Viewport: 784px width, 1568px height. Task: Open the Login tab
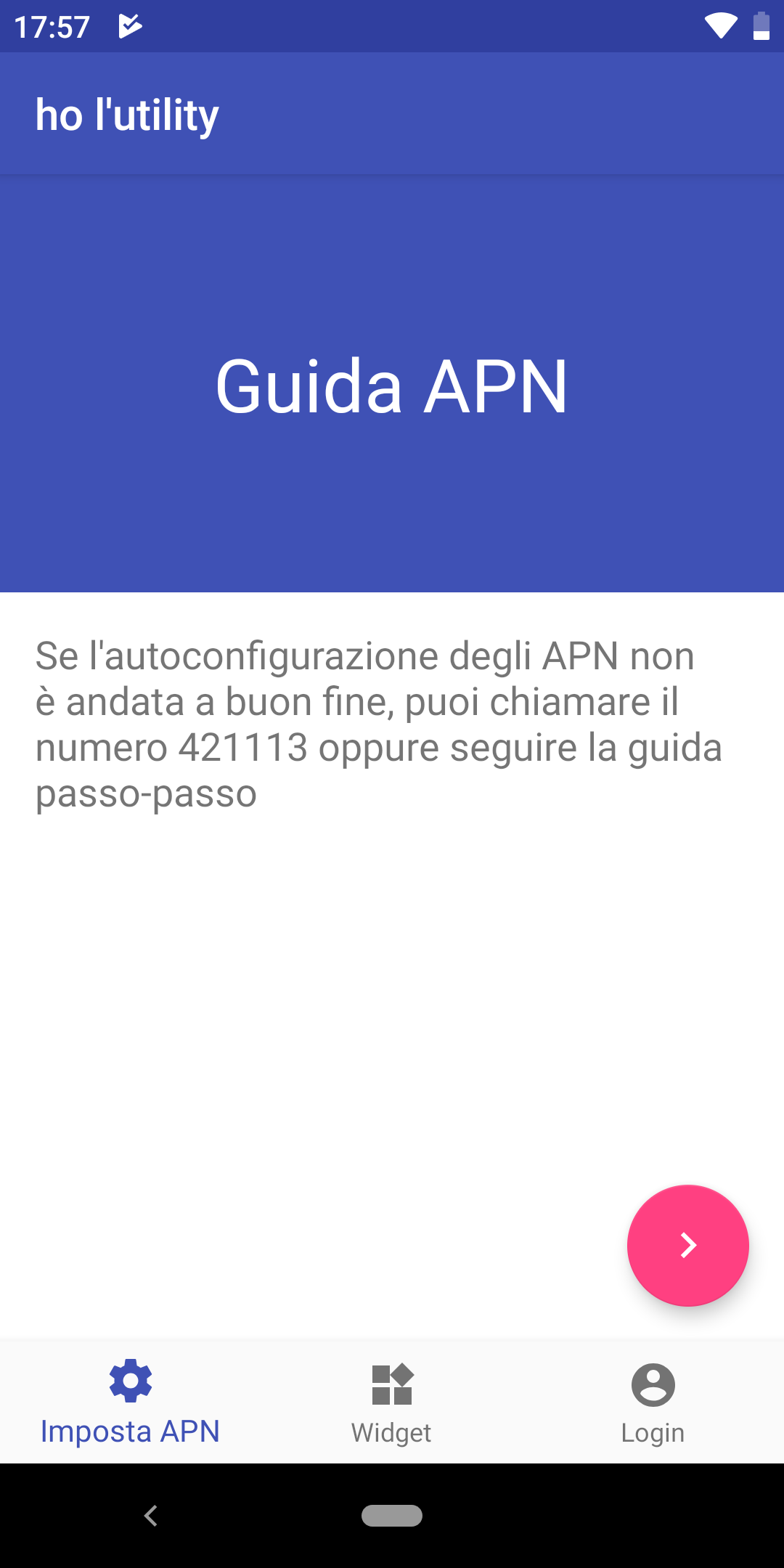653,1402
